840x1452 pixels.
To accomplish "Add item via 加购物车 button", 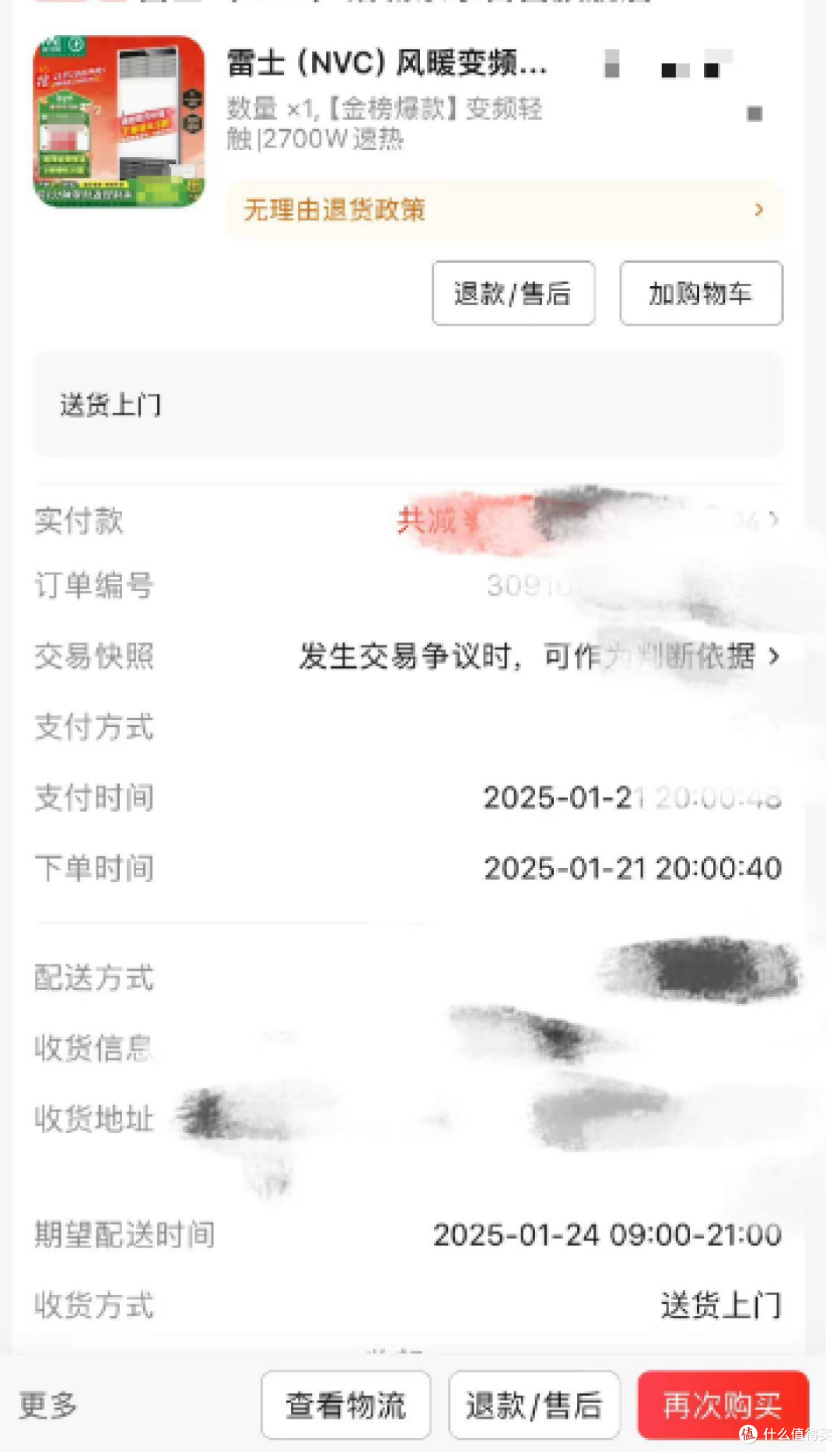I will (x=701, y=293).
